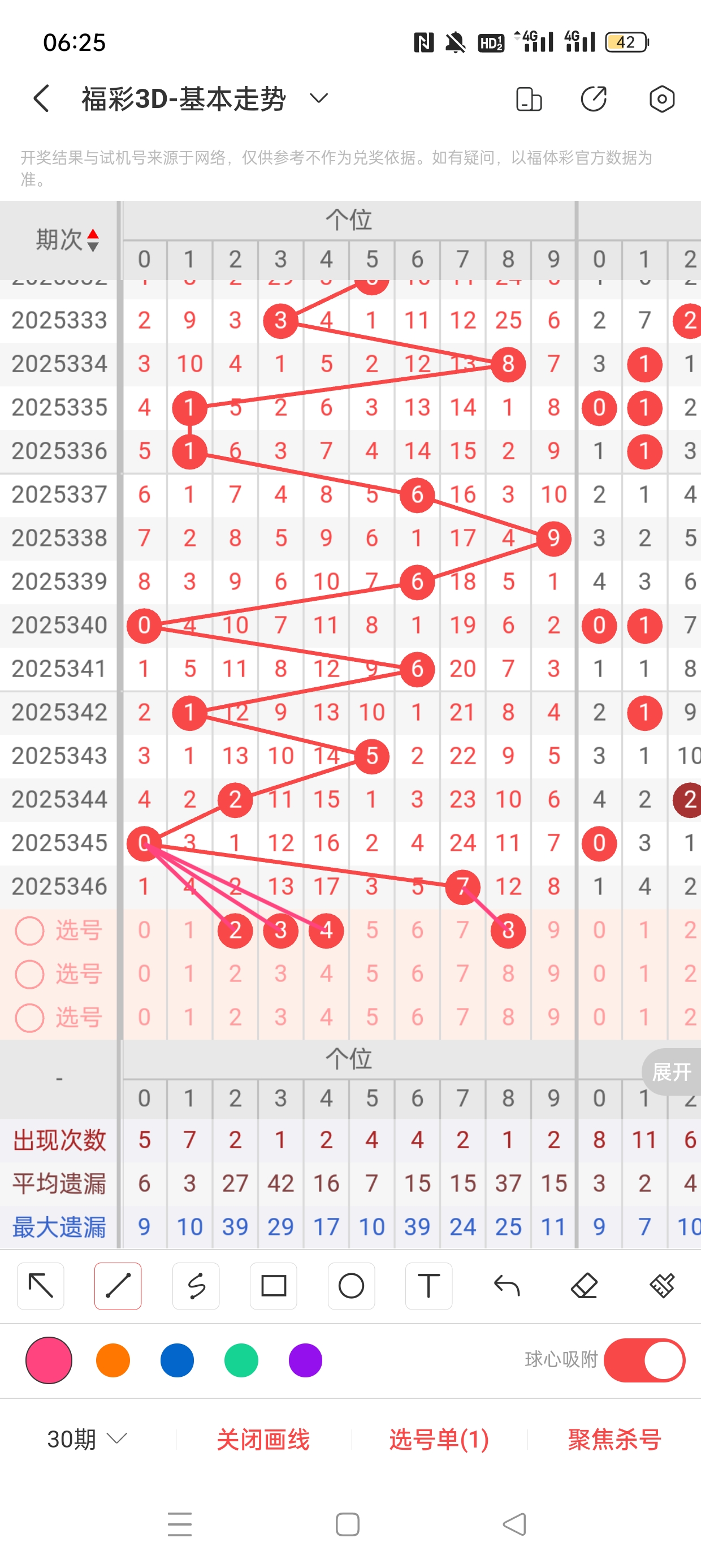The image size is (701, 1568).
Task: Go back using the top-left arrow
Action: (41, 98)
